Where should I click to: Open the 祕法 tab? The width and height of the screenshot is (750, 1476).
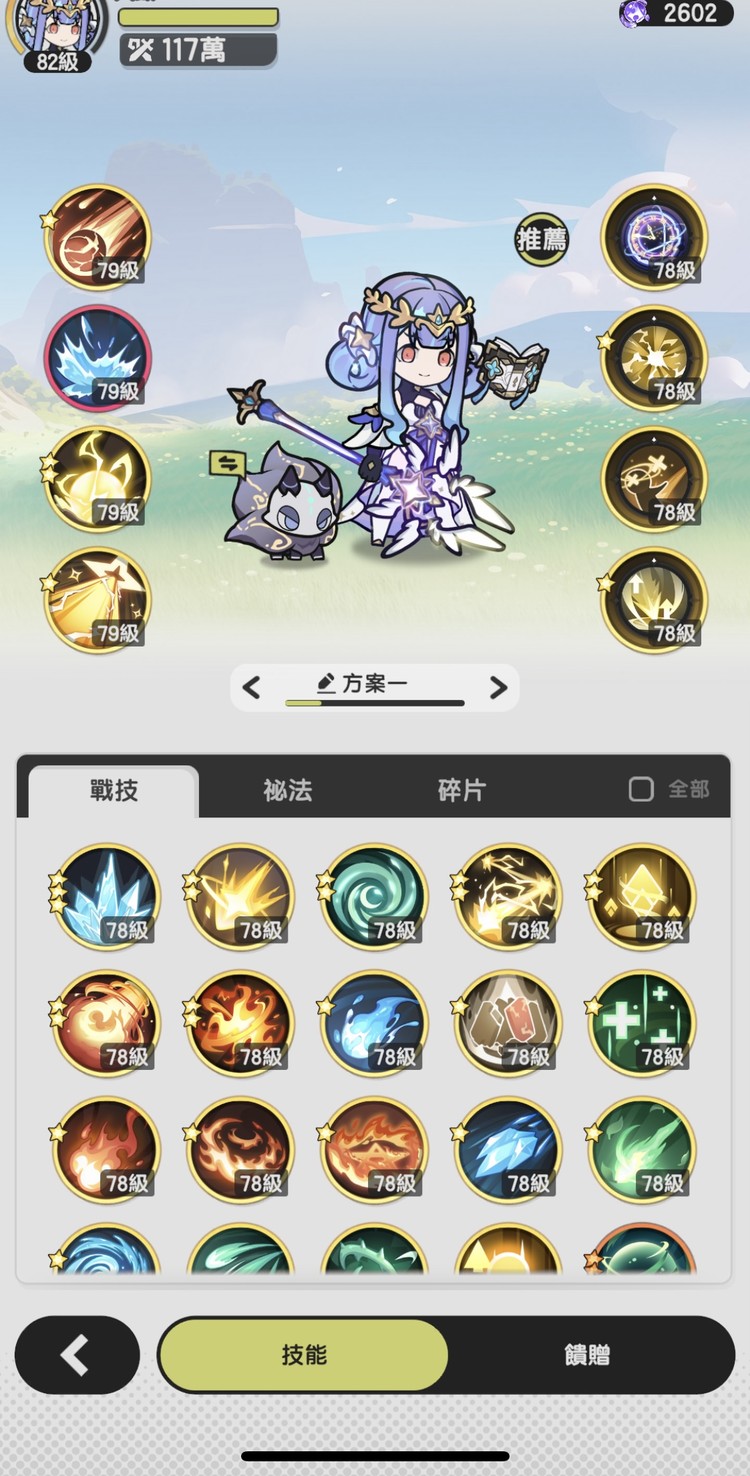click(x=288, y=791)
